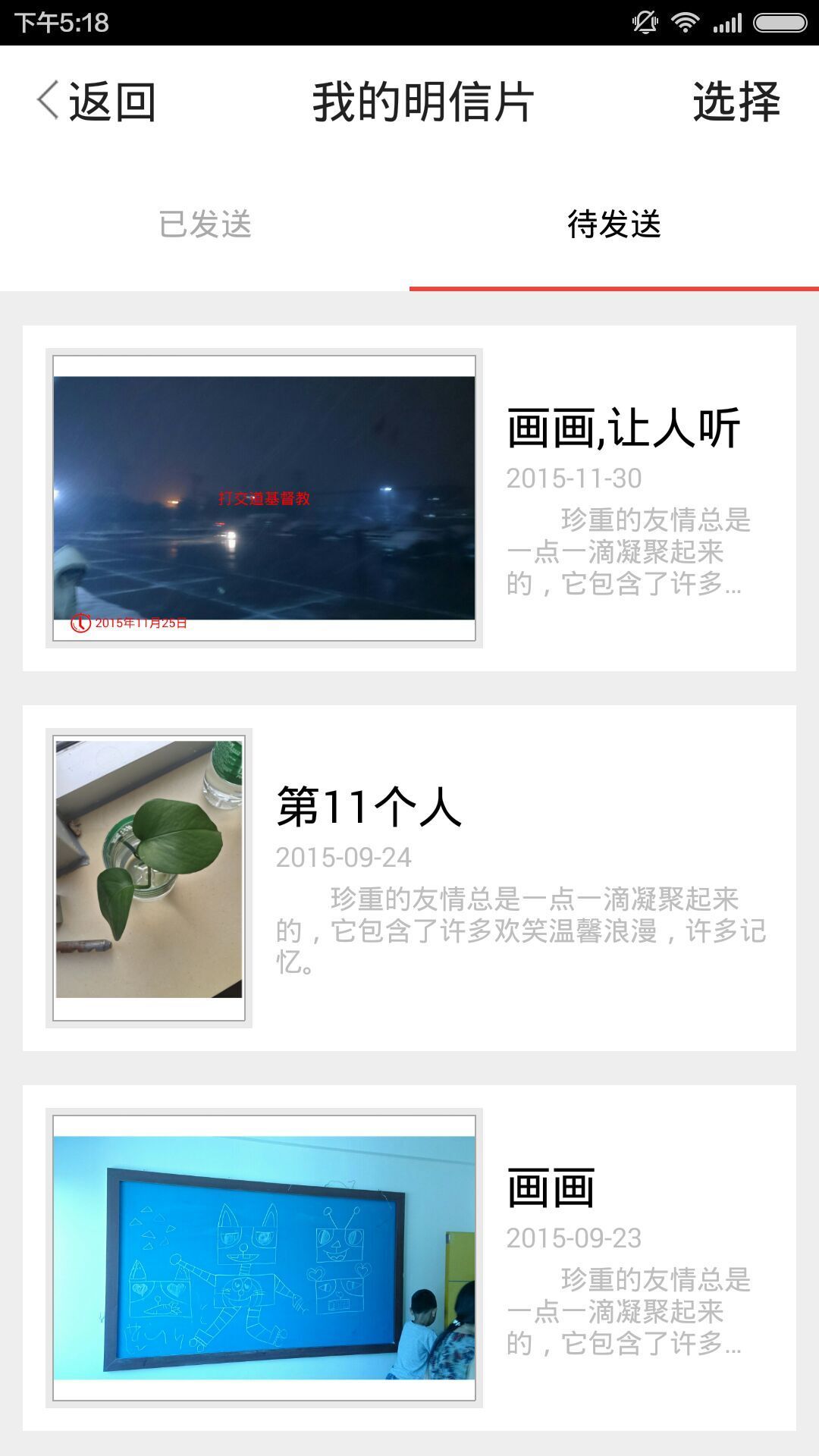
Task: Open the postcard titled 画画,让人听
Action: tap(409, 498)
